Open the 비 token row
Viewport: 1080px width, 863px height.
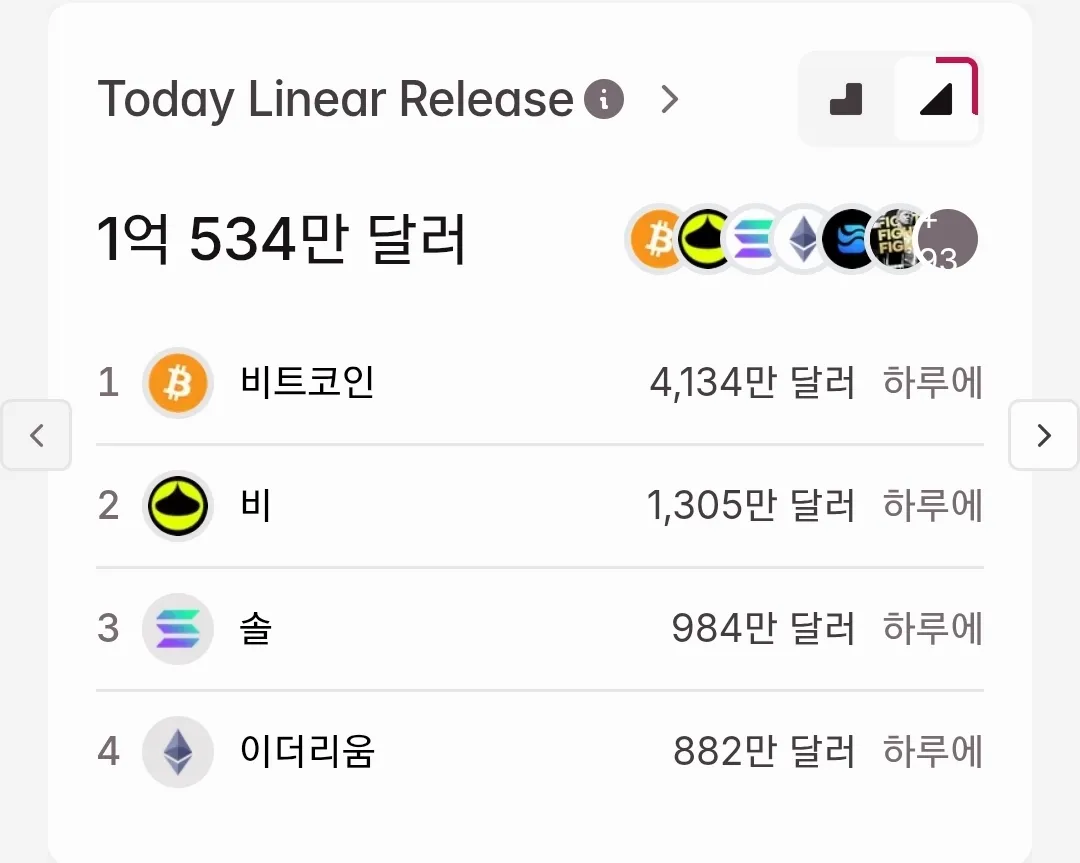540,505
